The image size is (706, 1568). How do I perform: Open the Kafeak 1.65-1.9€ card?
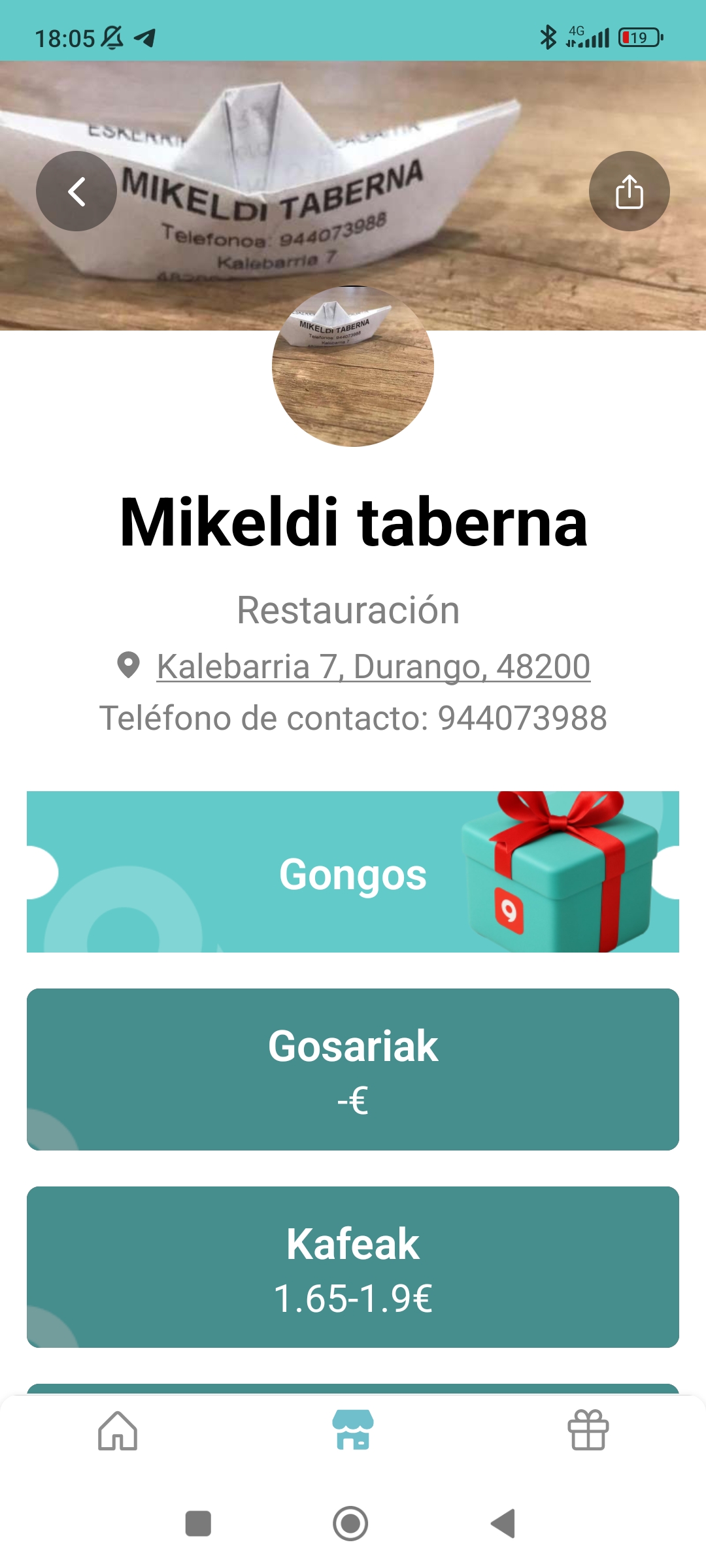[x=353, y=1267]
